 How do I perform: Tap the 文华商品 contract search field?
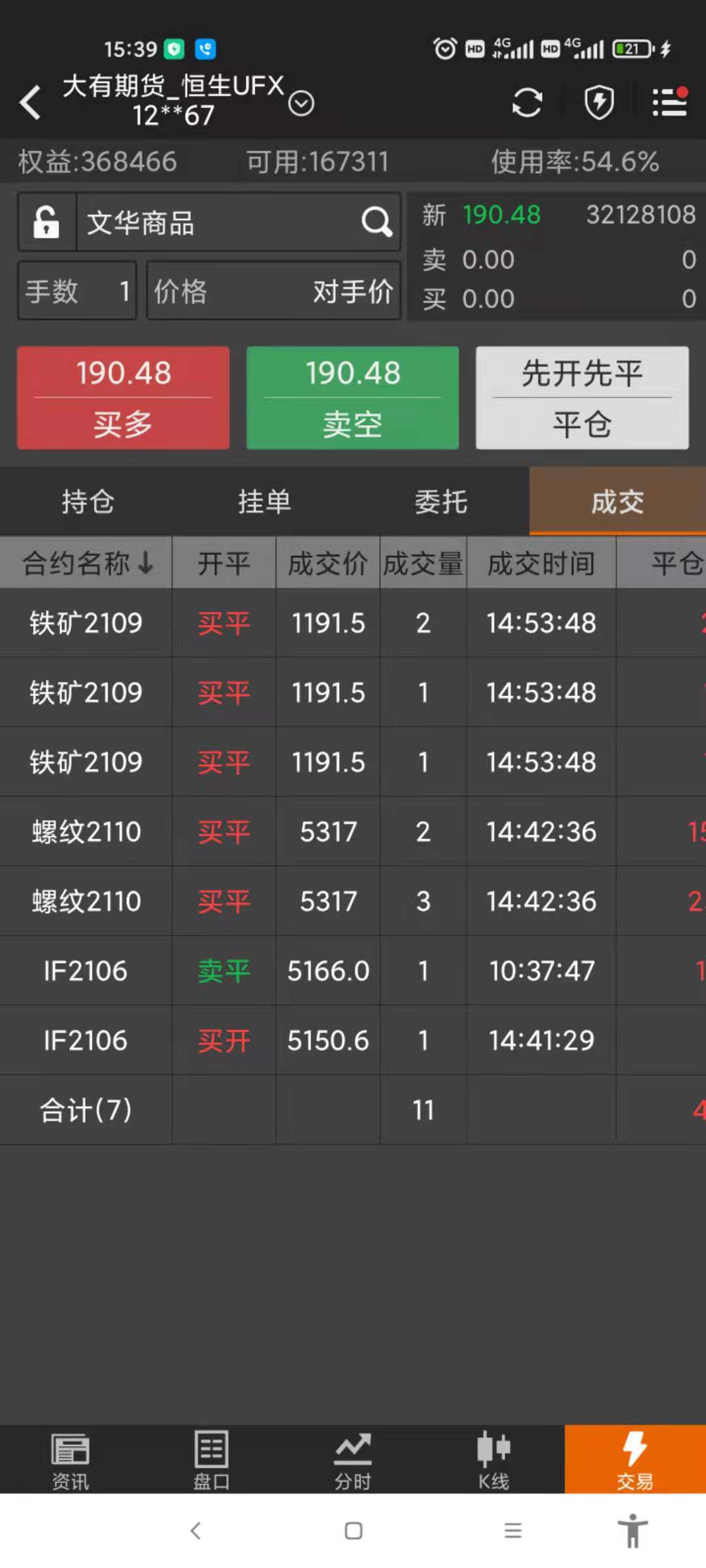point(222,222)
